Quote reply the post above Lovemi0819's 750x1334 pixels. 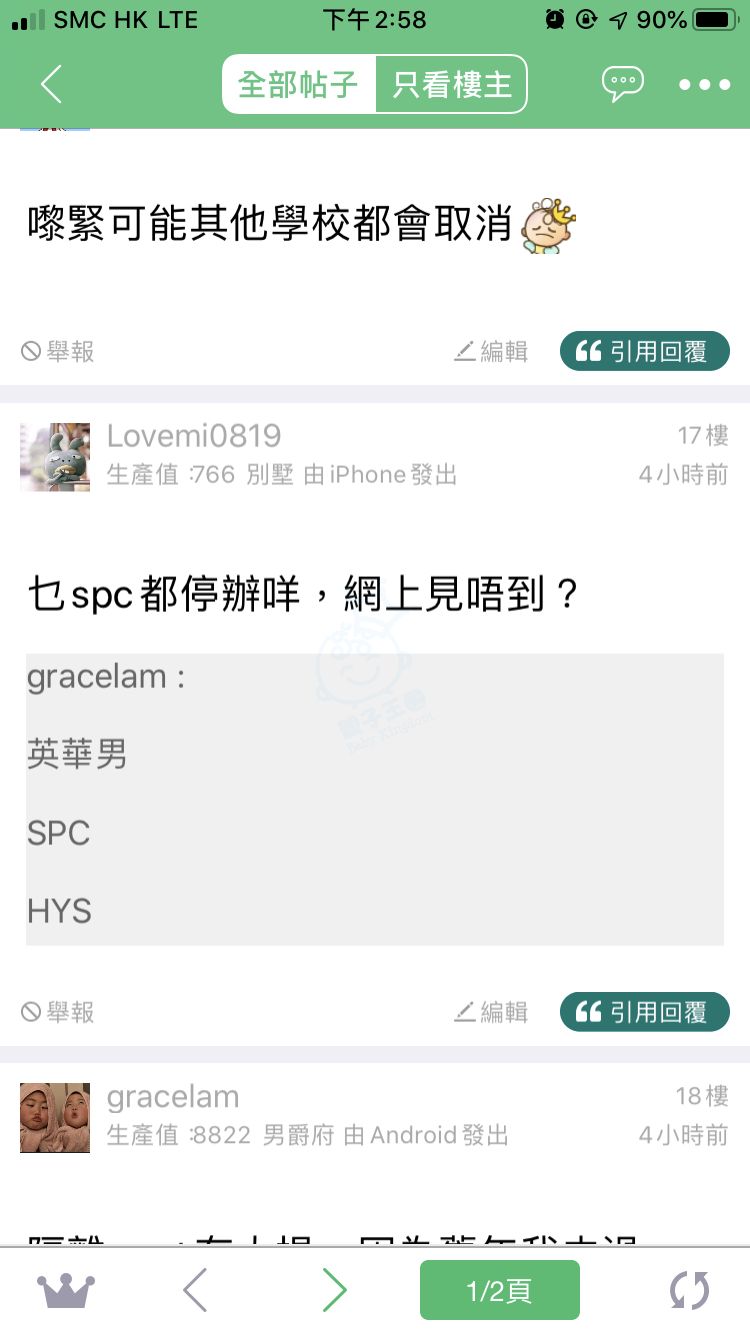644,351
